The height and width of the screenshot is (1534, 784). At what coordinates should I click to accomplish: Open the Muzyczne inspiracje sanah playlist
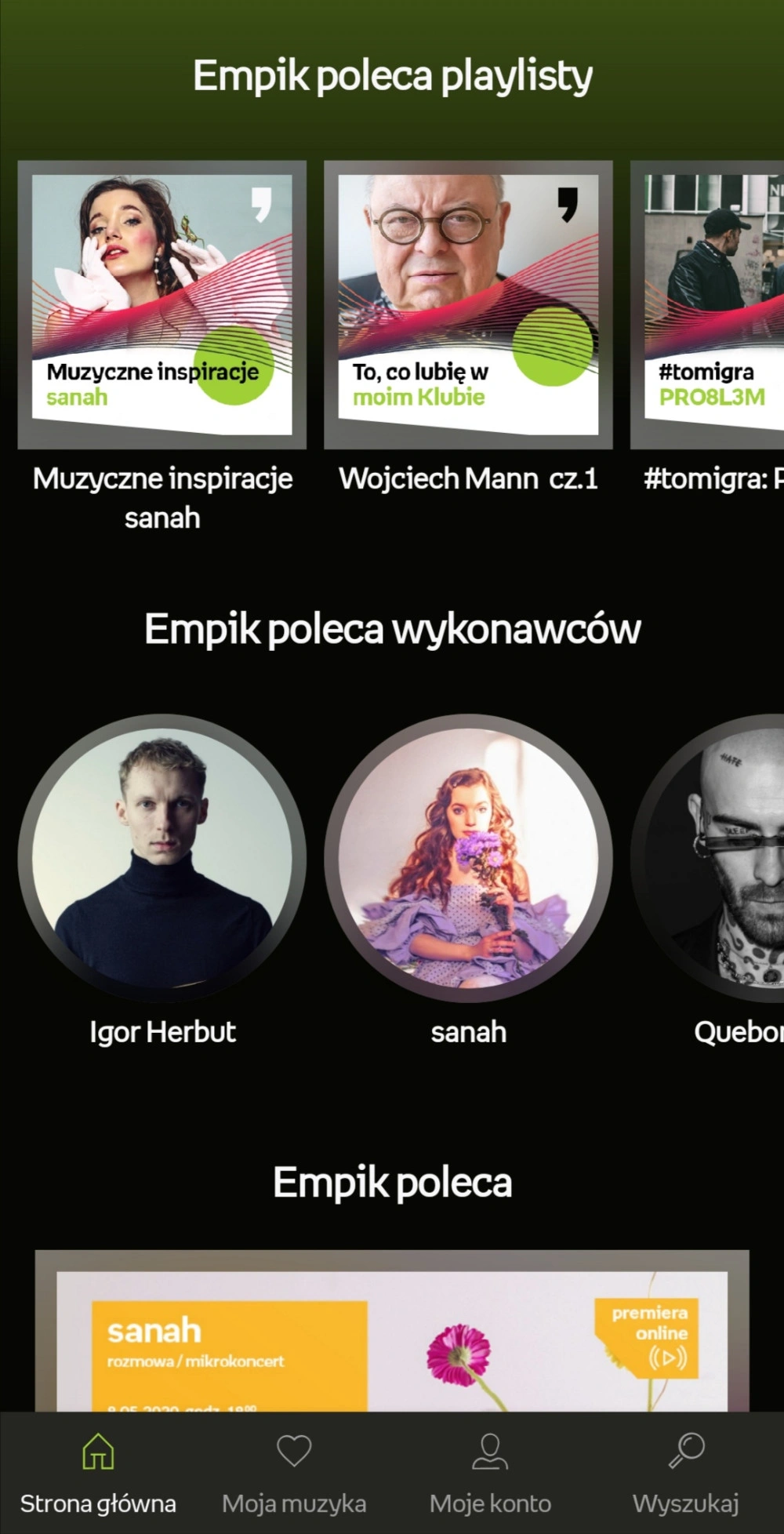coord(162,304)
